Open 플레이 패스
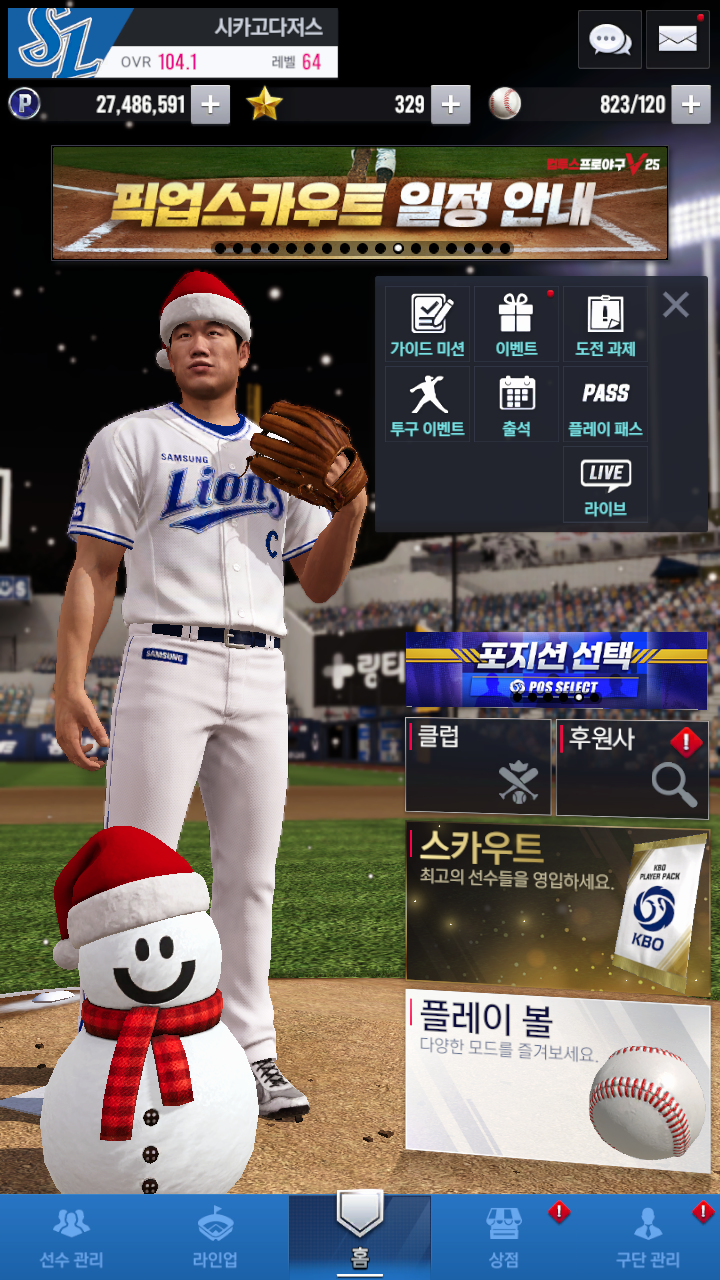 point(605,403)
